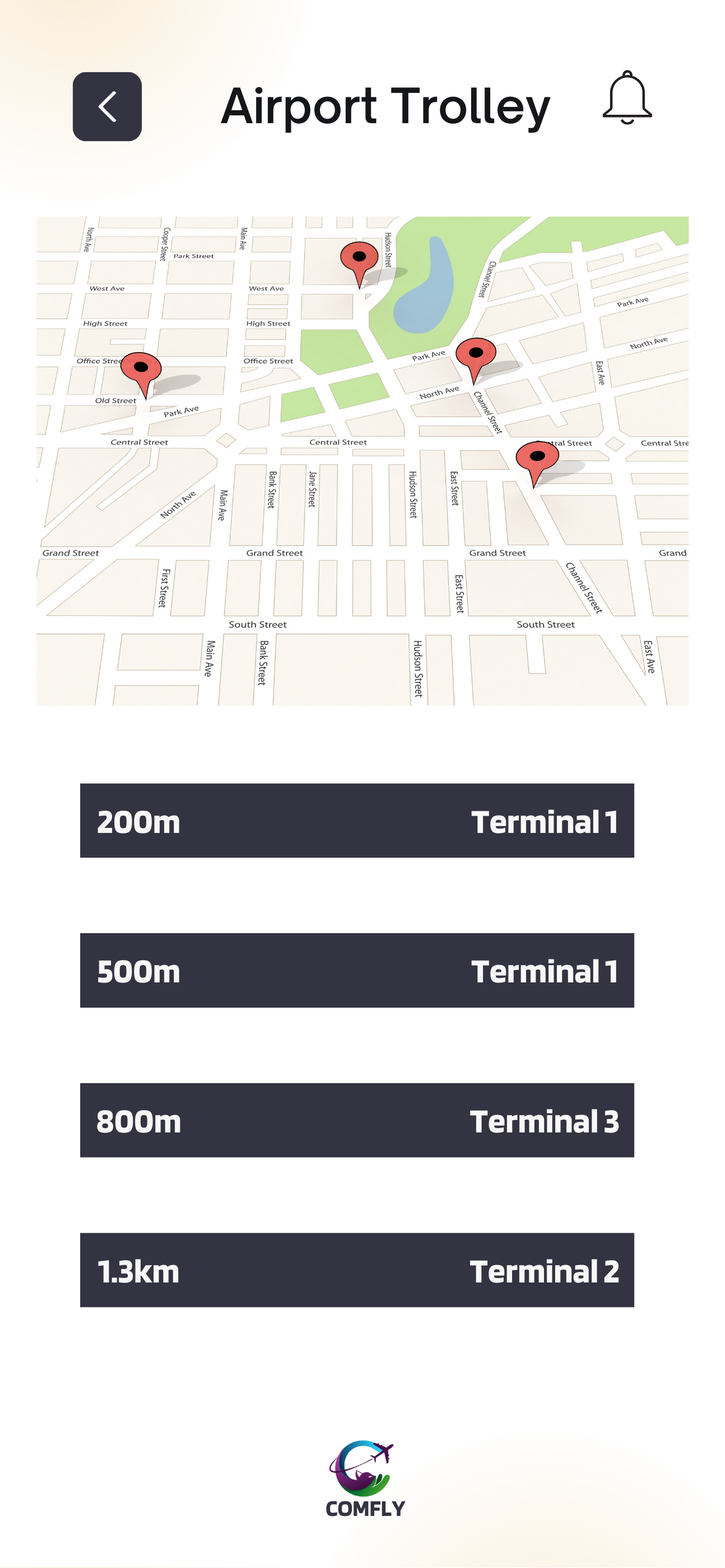Select the 200m Terminal 1 trolley
This screenshot has height=1568, width=725.
click(357, 820)
